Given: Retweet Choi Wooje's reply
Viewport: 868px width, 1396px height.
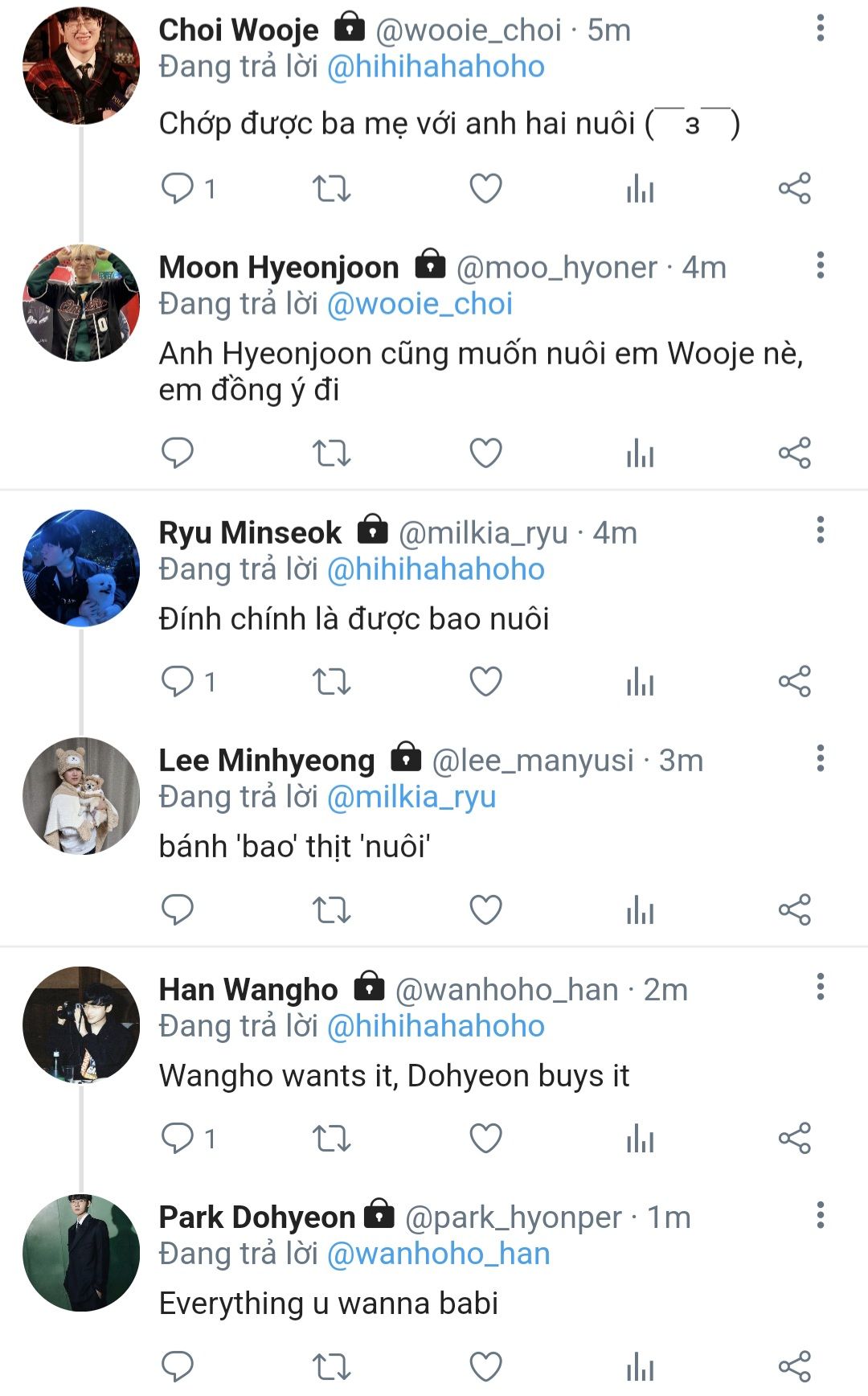Looking at the screenshot, I should (331, 189).
